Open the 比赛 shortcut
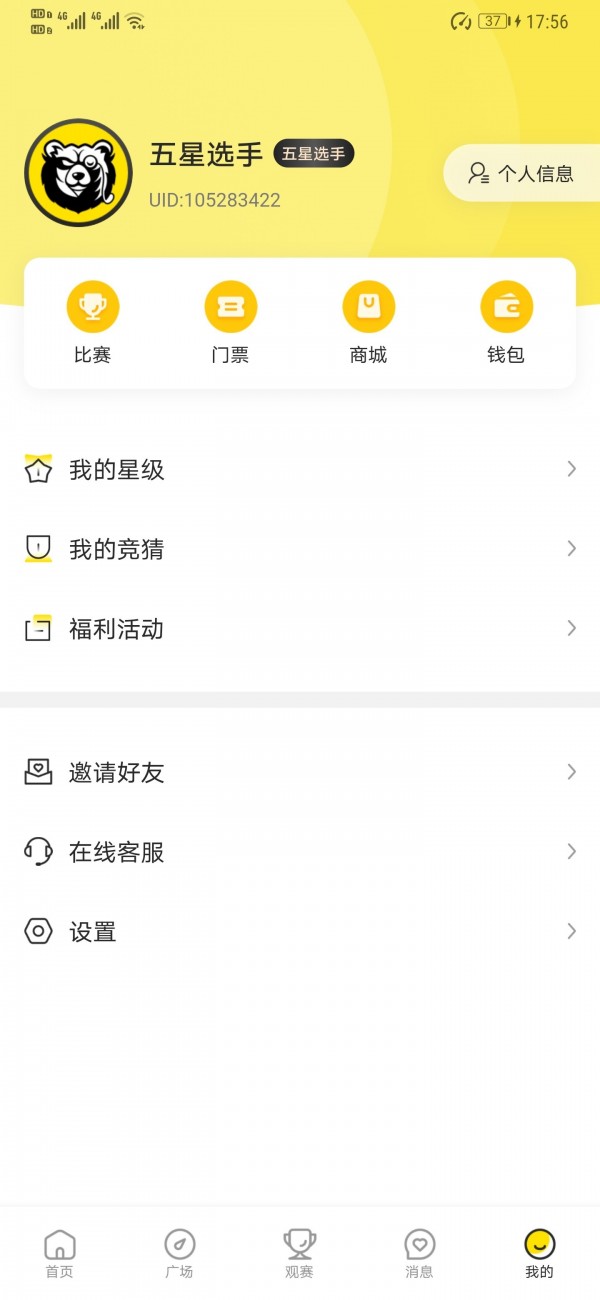 (x=92, y=322)
